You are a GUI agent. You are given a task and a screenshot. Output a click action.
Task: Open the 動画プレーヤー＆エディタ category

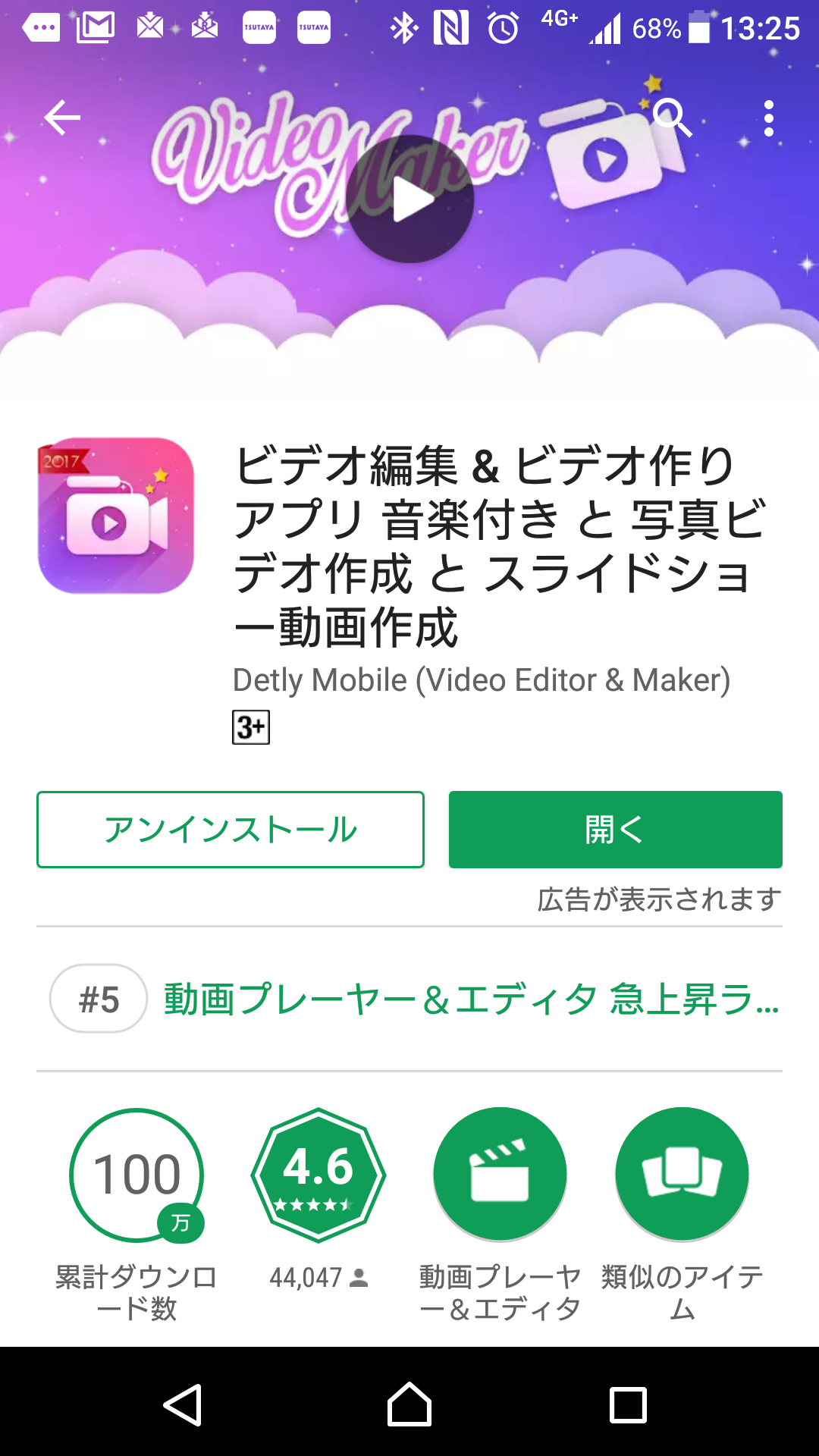(500, 1174)
